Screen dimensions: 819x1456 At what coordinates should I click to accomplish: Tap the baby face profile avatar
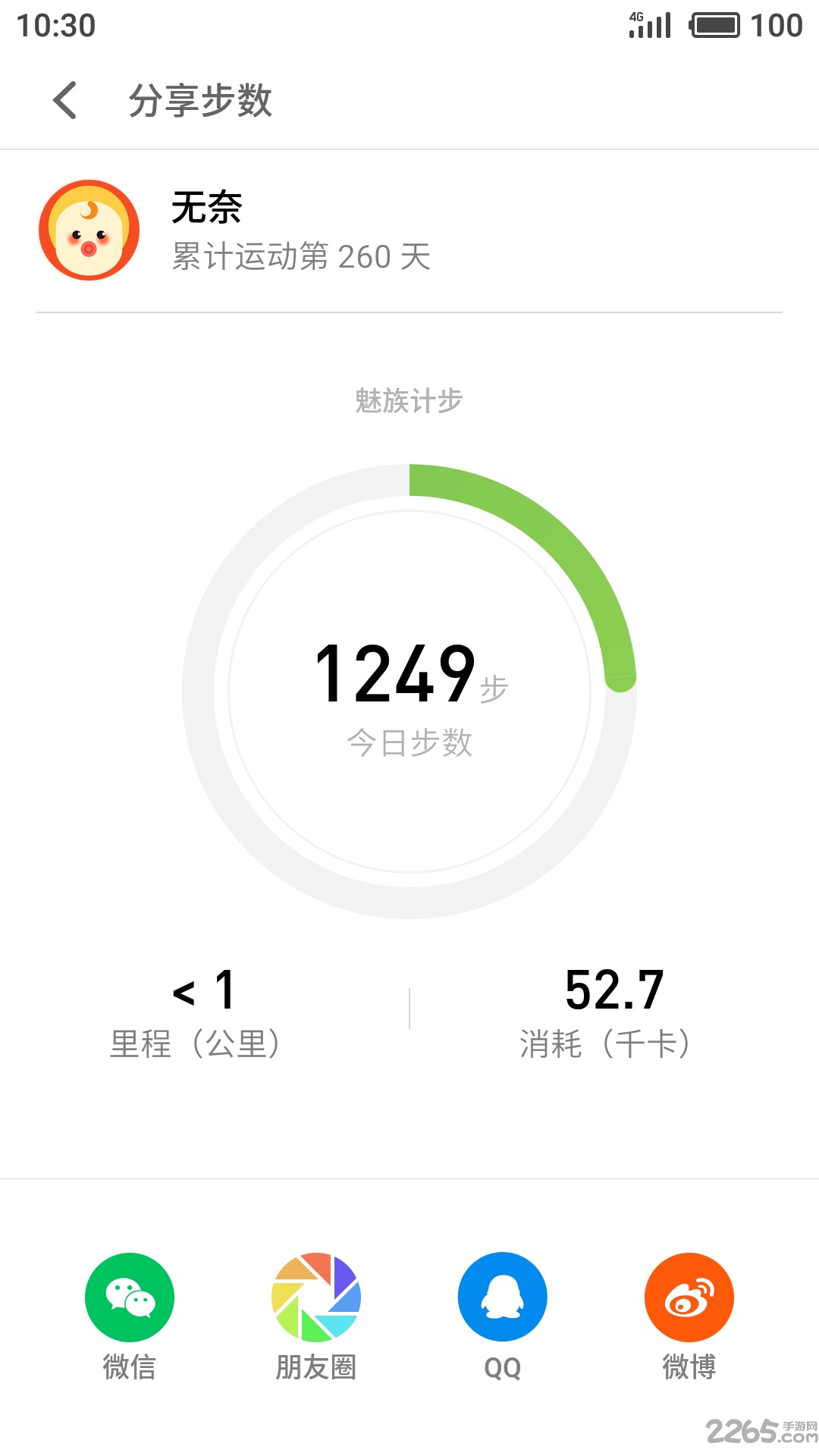coord(88,230)
